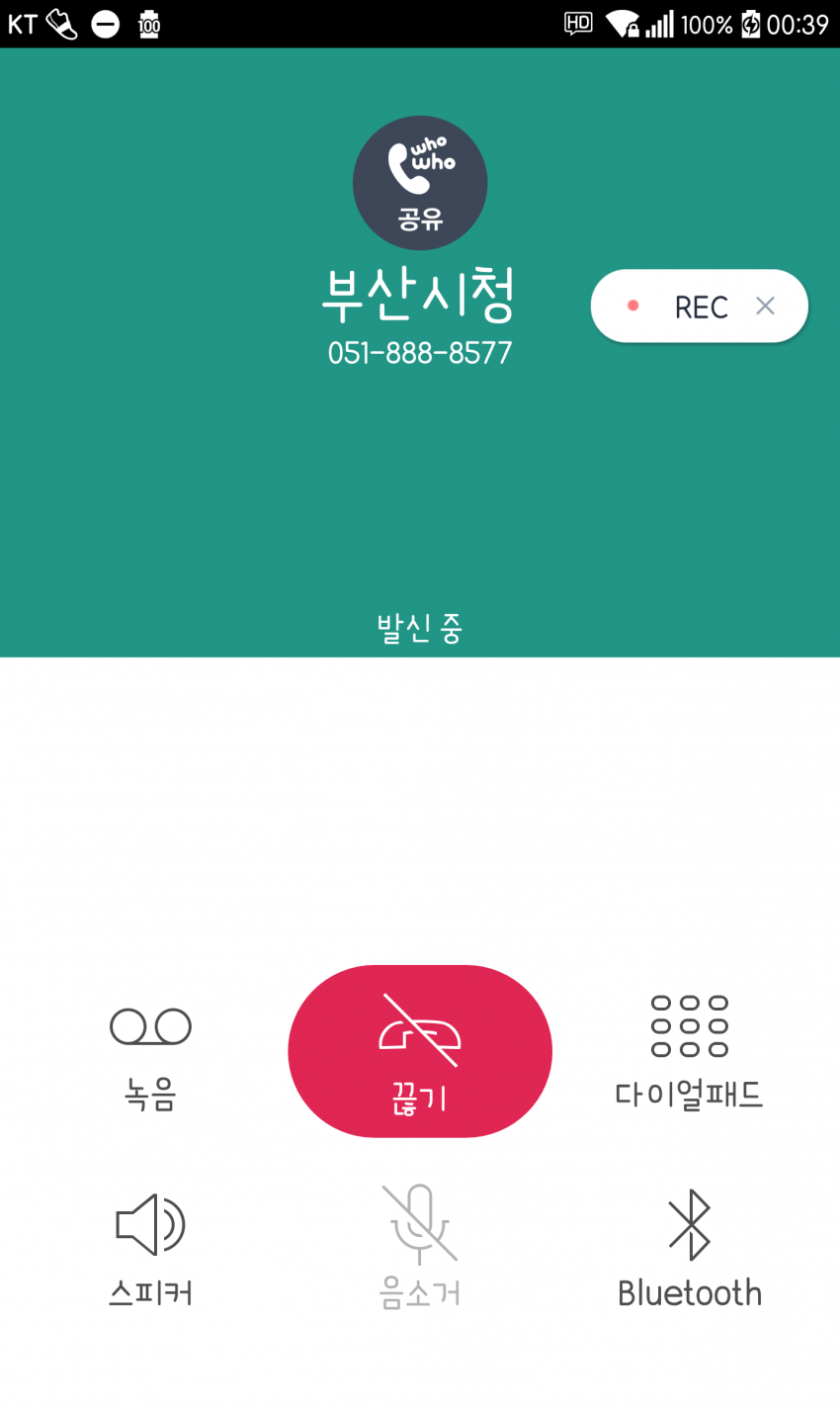Viewport: 840px width, 1411px height.
Task: Tap the REC recording pill
Action: point(687,307)
